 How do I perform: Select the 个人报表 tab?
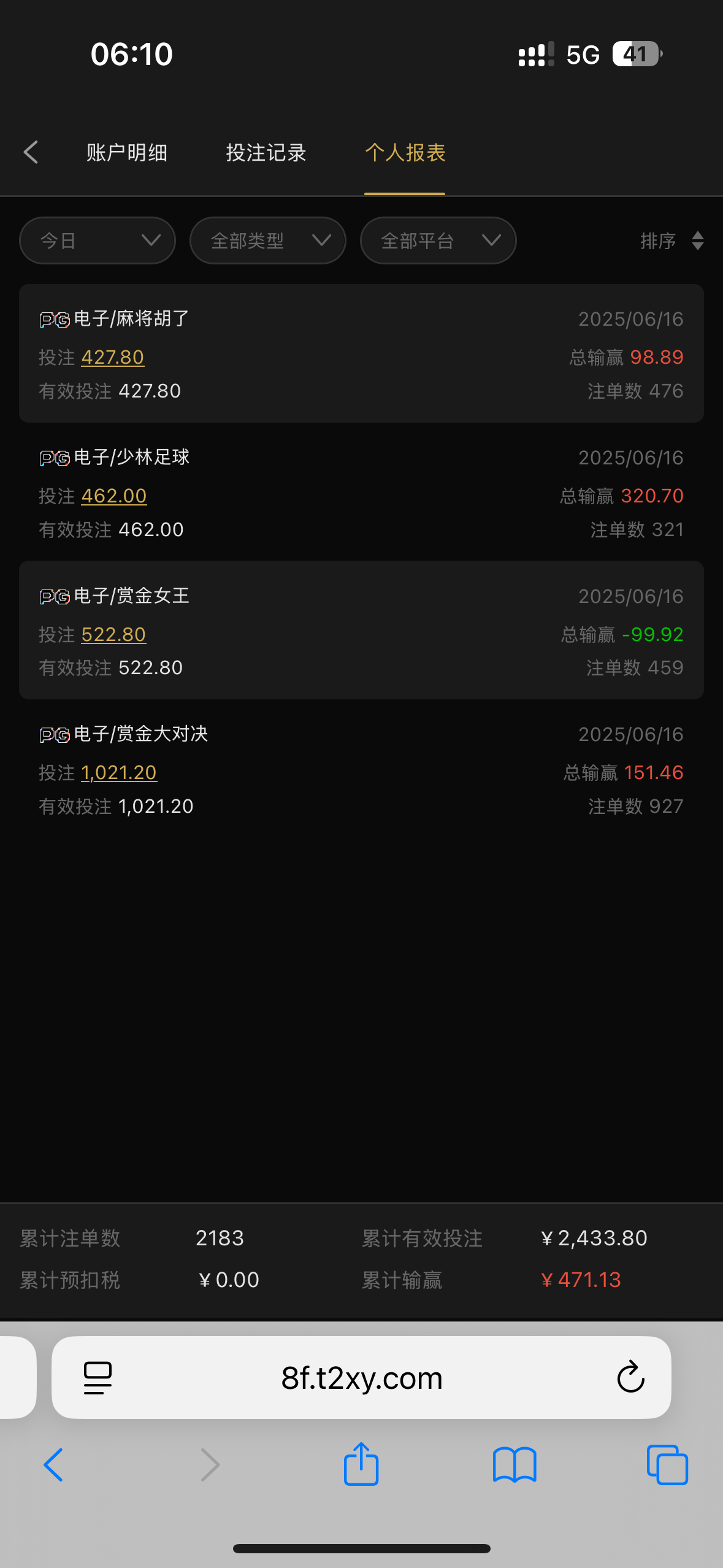click(405, 152)
